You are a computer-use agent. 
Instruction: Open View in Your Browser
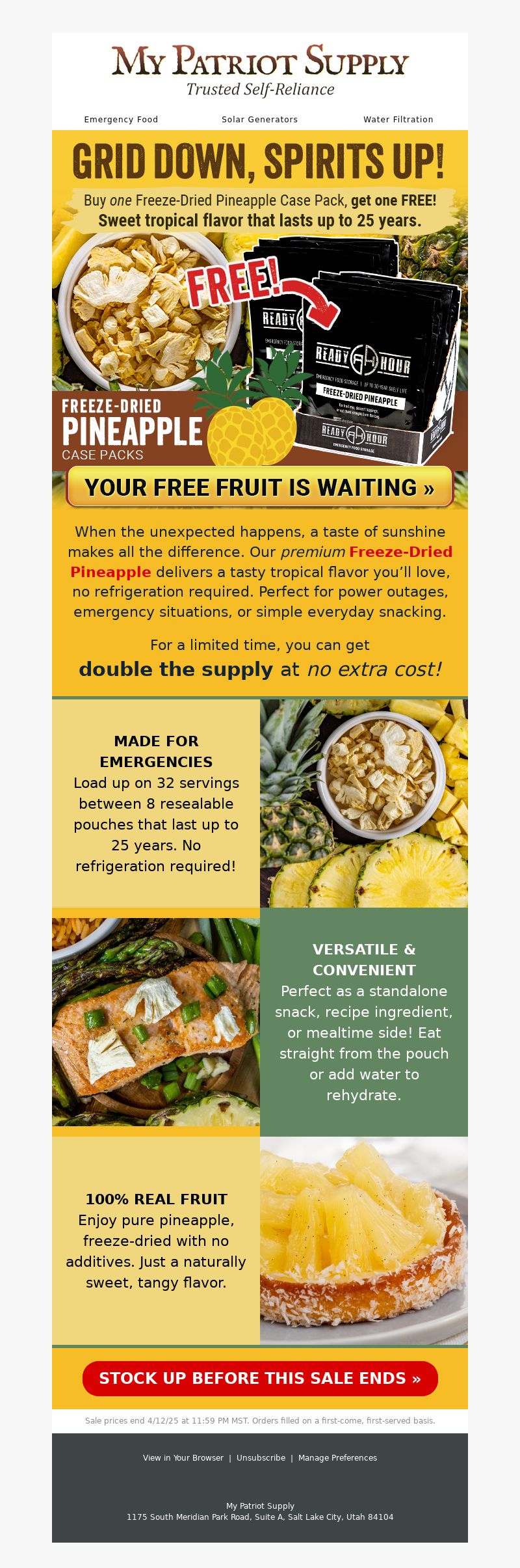pyautogui.click(x=183, y=1458)
